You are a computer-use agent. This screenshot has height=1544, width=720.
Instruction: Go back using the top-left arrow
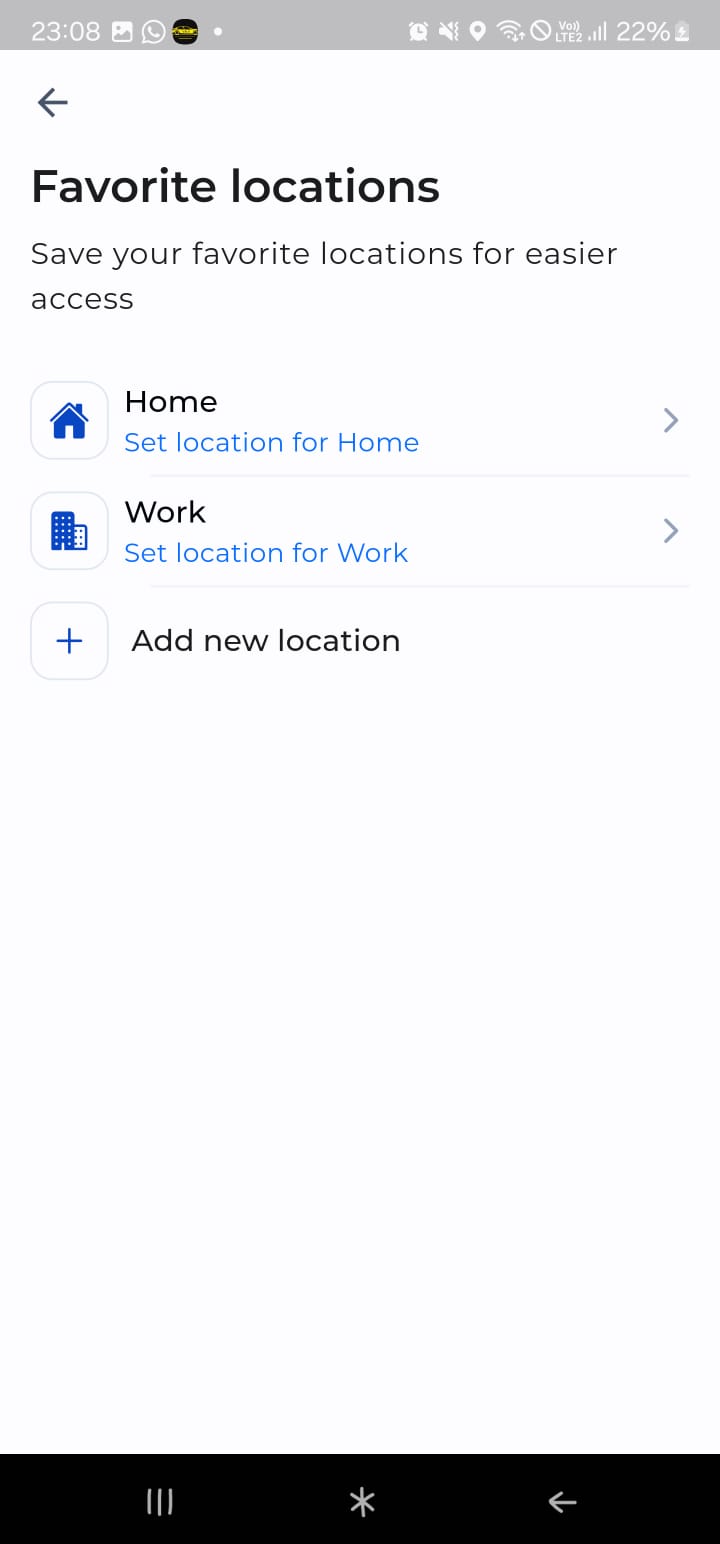point(52,102)
